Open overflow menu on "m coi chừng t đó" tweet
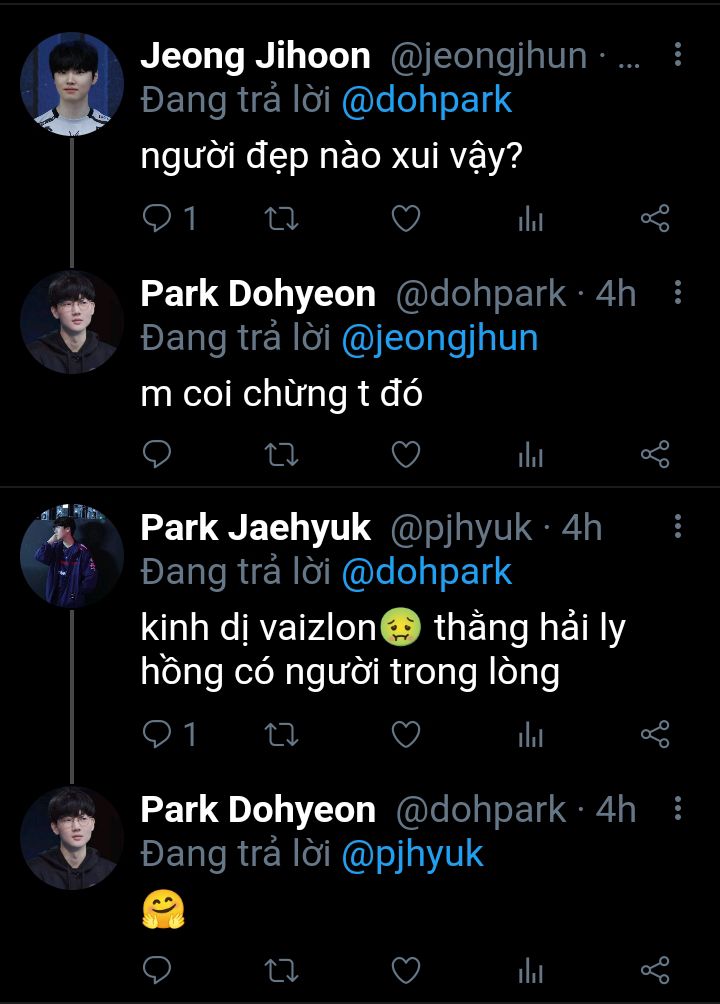 click(x=678, y=293)
